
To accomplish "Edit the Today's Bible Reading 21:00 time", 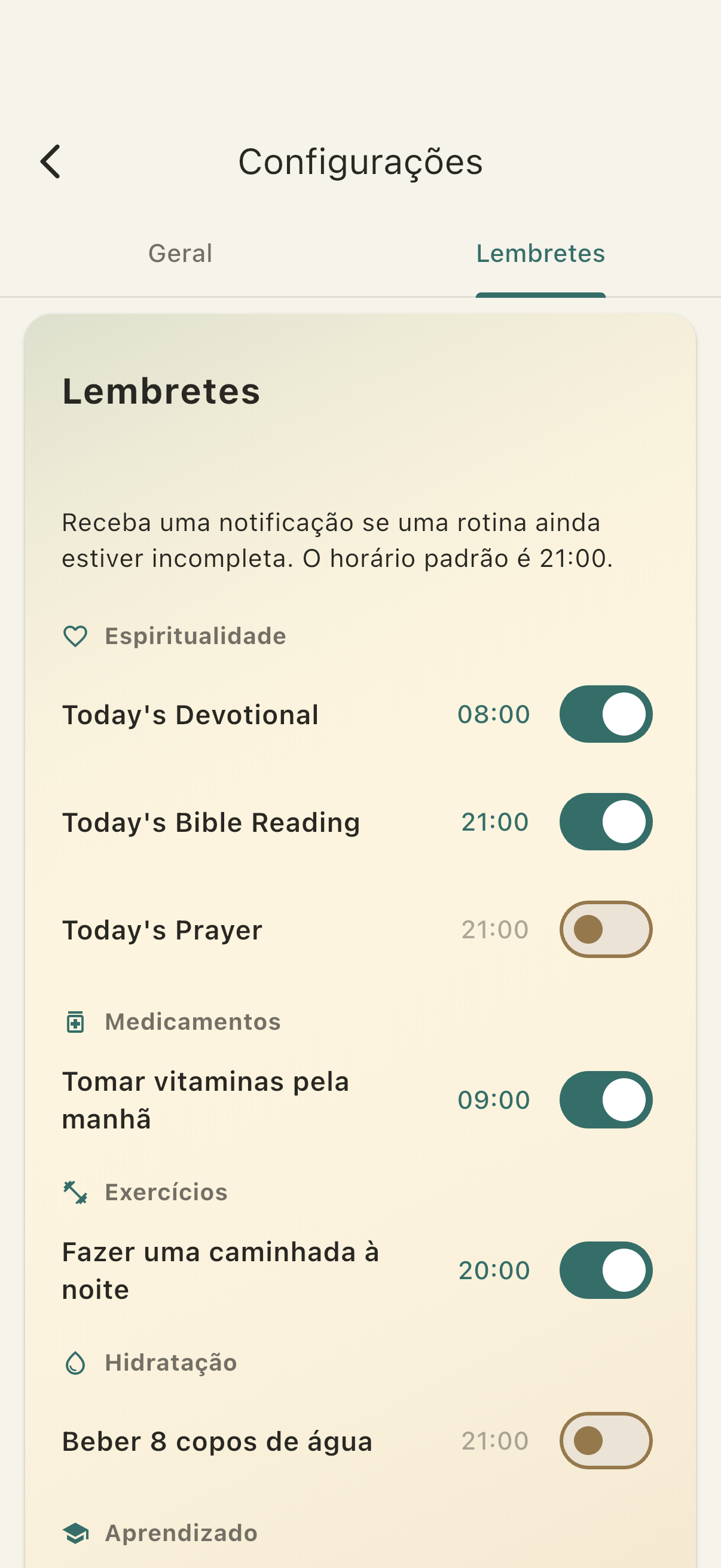I will [494, 822].
